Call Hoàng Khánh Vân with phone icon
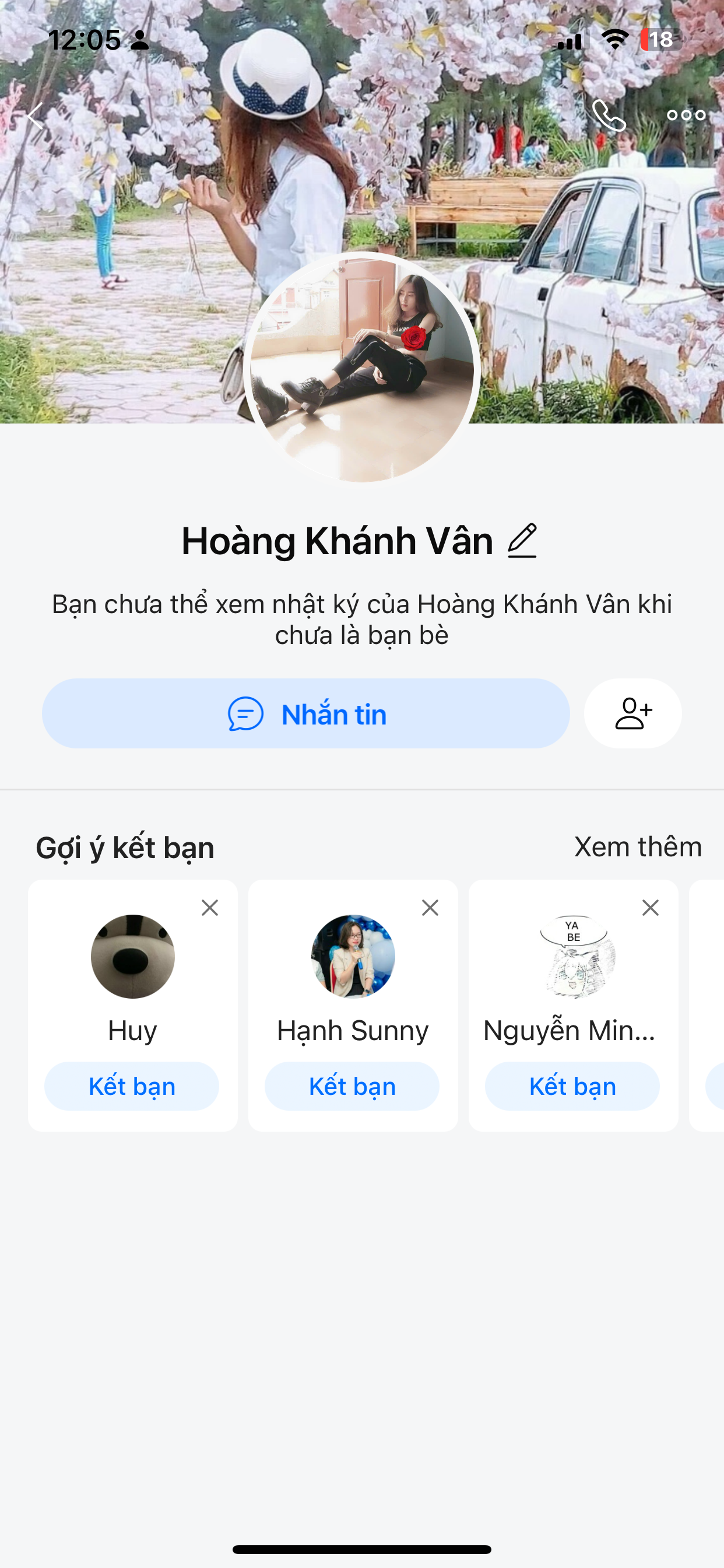Image resolution: width=724 pixels, height=1568 pixels. pos(609,115)
